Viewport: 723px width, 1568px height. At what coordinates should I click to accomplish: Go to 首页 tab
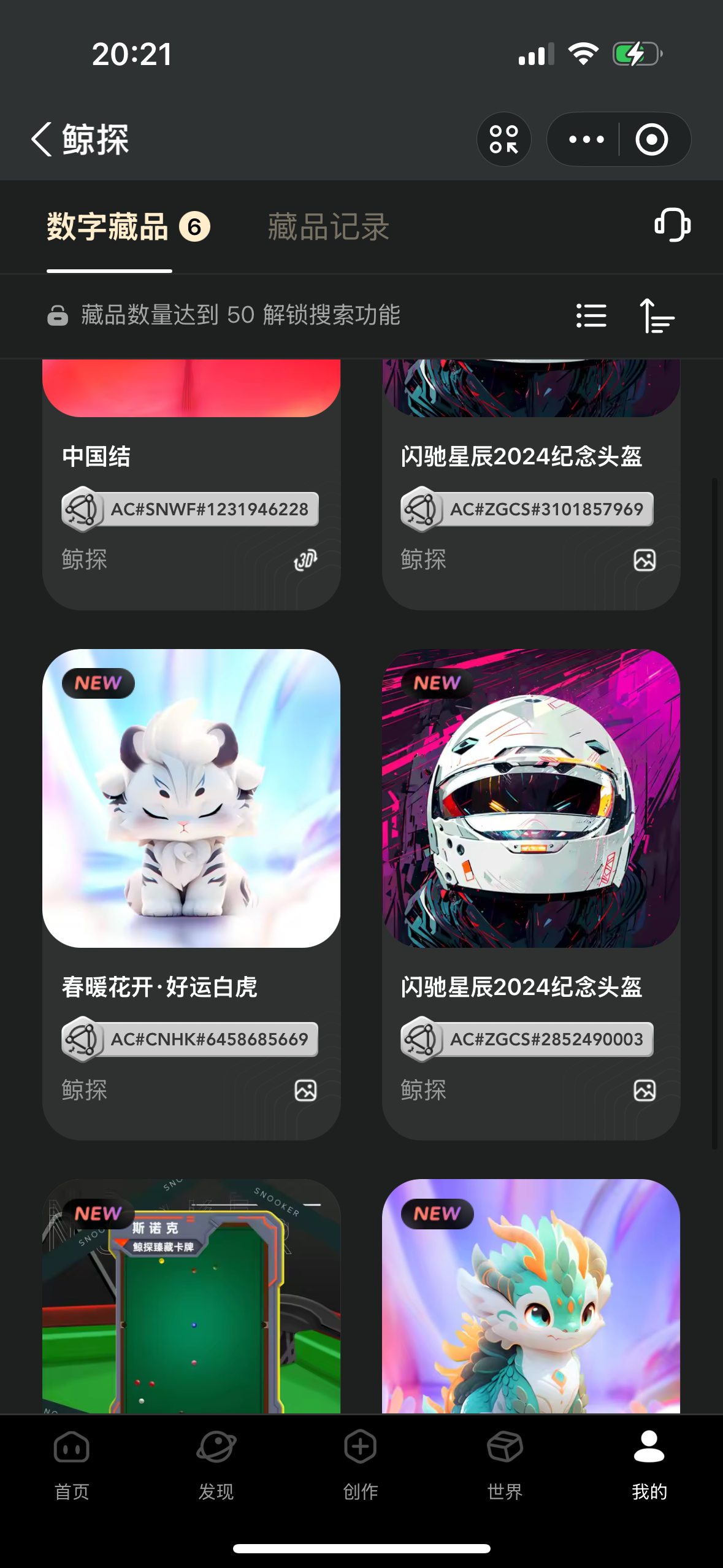coord(72,1465)
